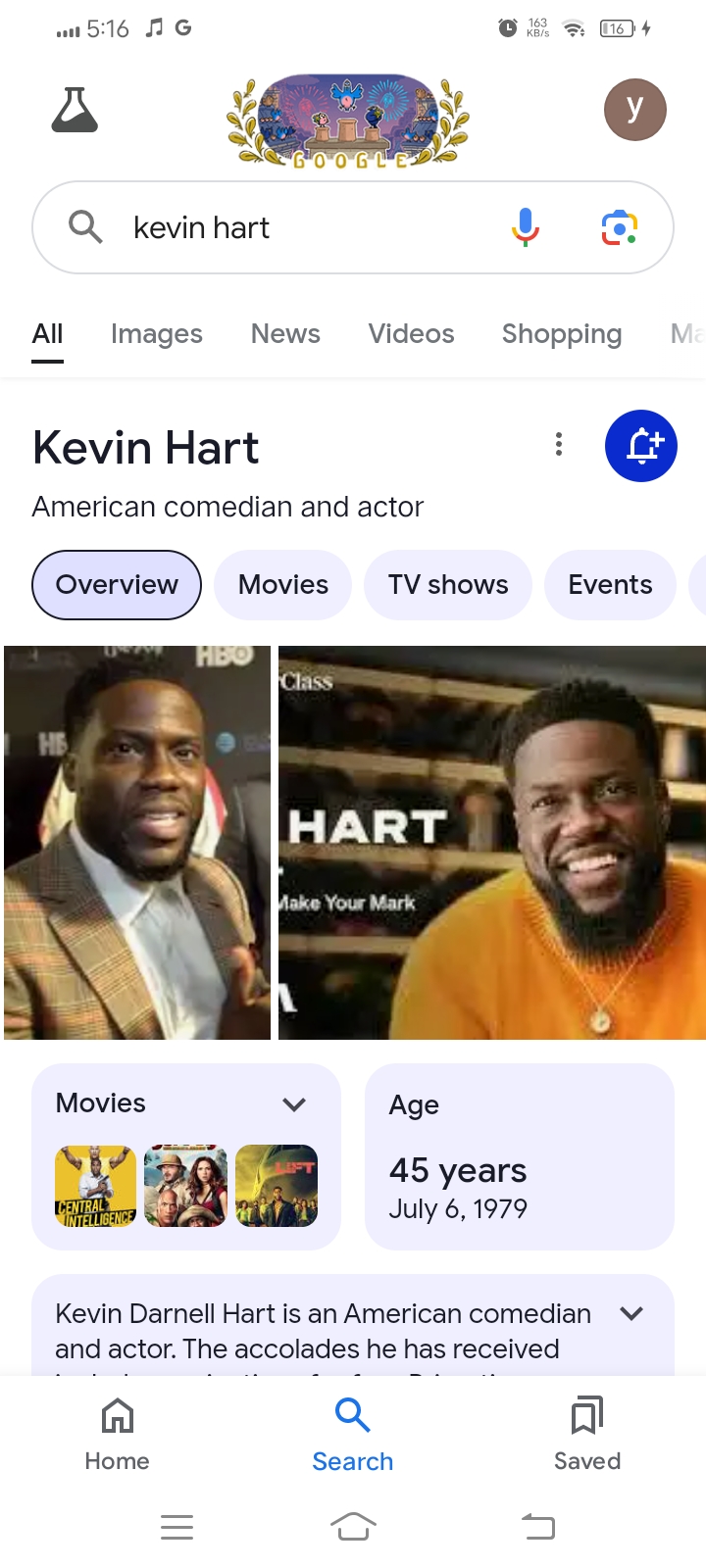Expand the Kevin Darnell Hart description
This screenshot has height=1568, width=706.
tap(632, 1314)
